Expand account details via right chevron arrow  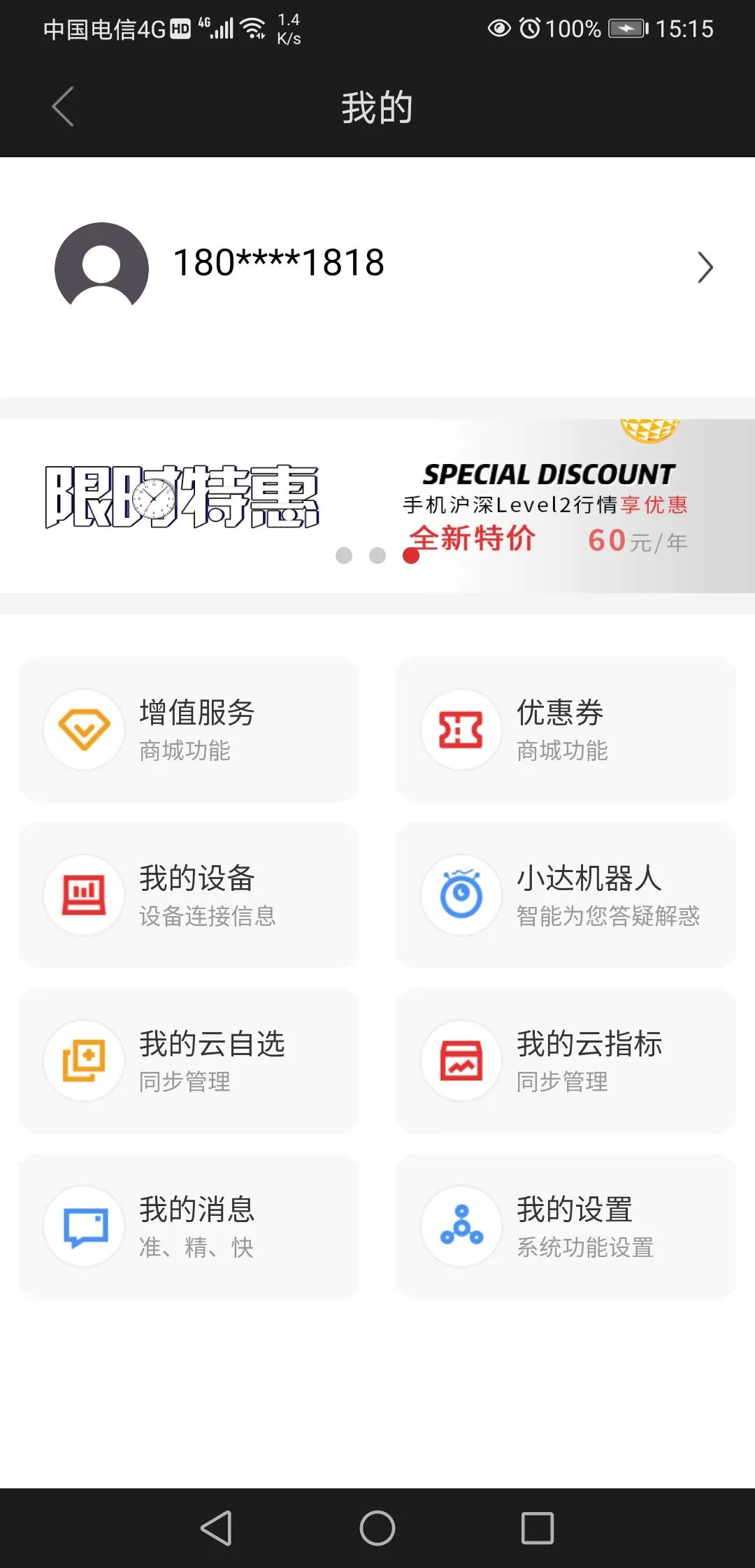pyautogui.click(x=705, y=266)
